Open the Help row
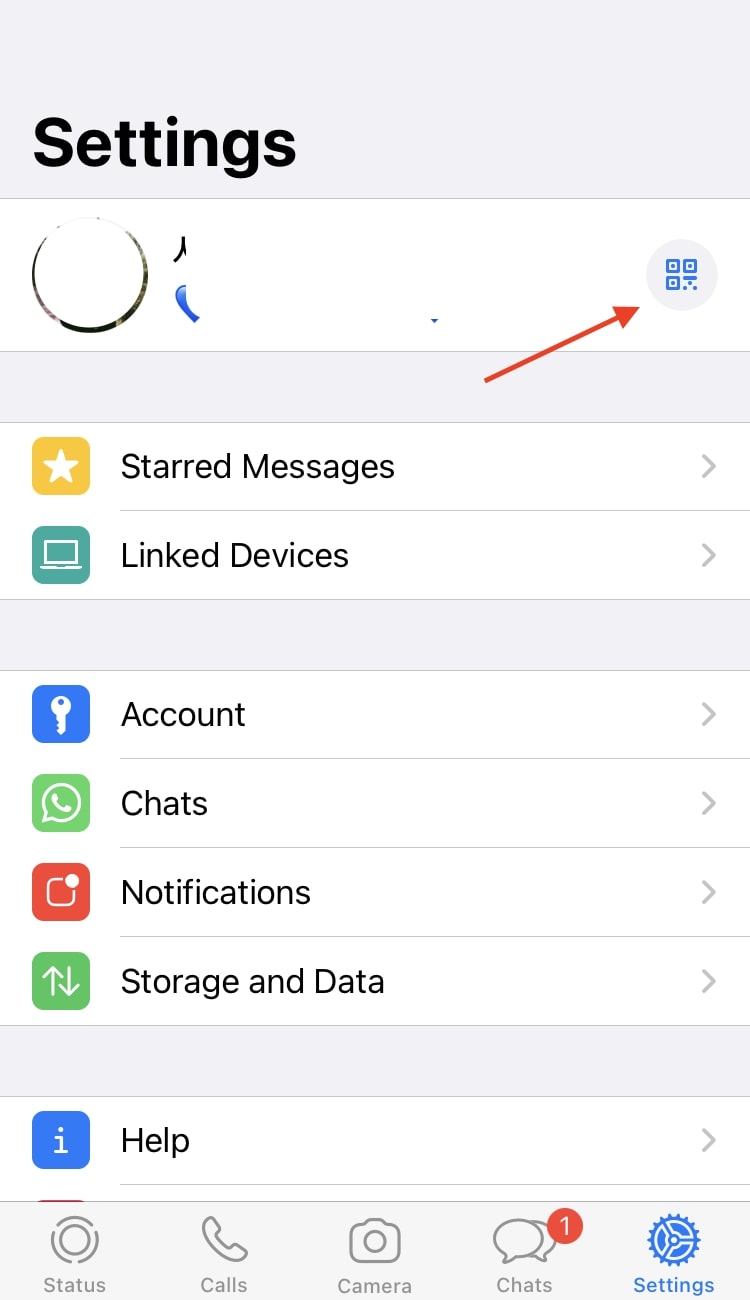Screen dimensions: 750x1300 tap(375, 1141)
